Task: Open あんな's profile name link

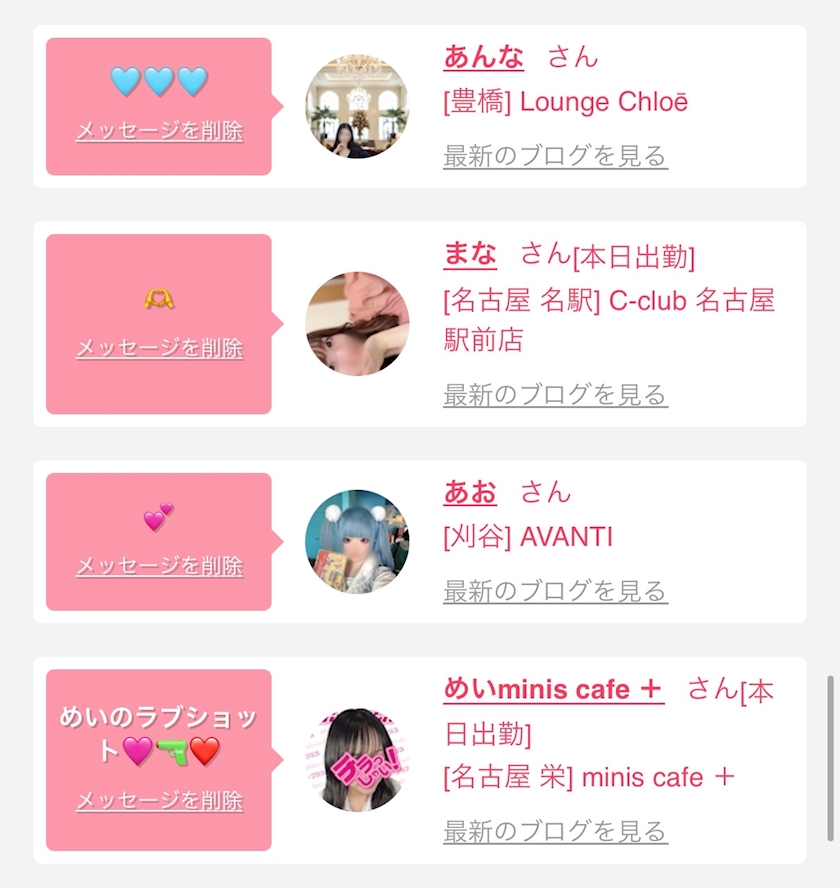Action: point(484,57)
